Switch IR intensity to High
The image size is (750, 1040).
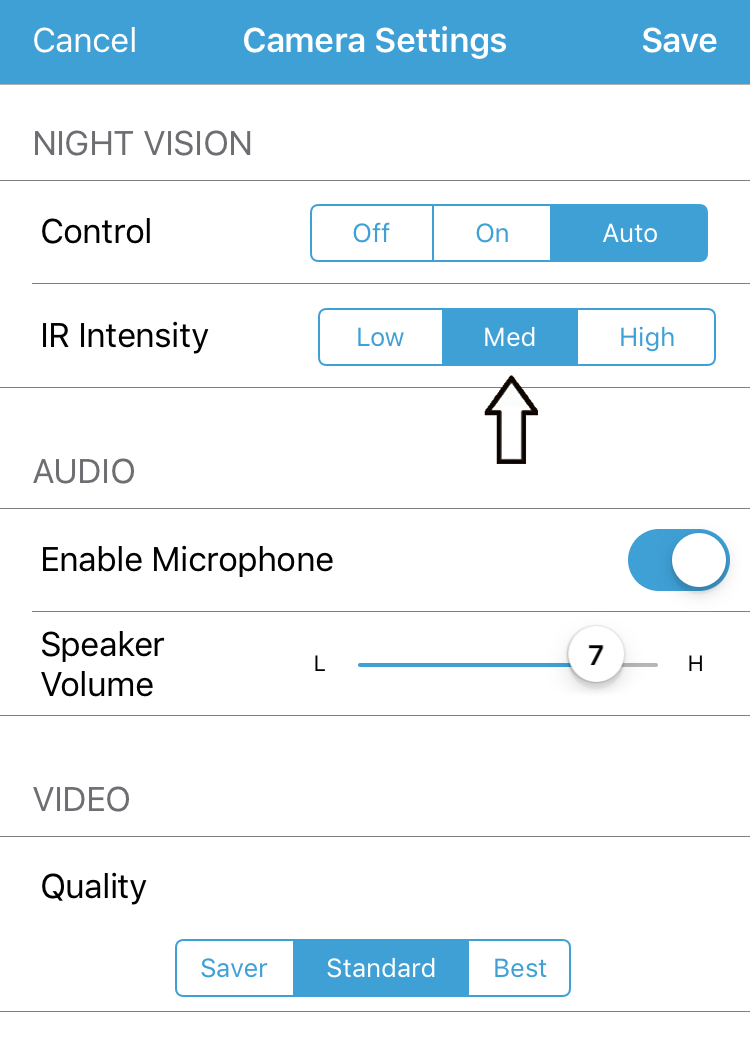[647, 337]
